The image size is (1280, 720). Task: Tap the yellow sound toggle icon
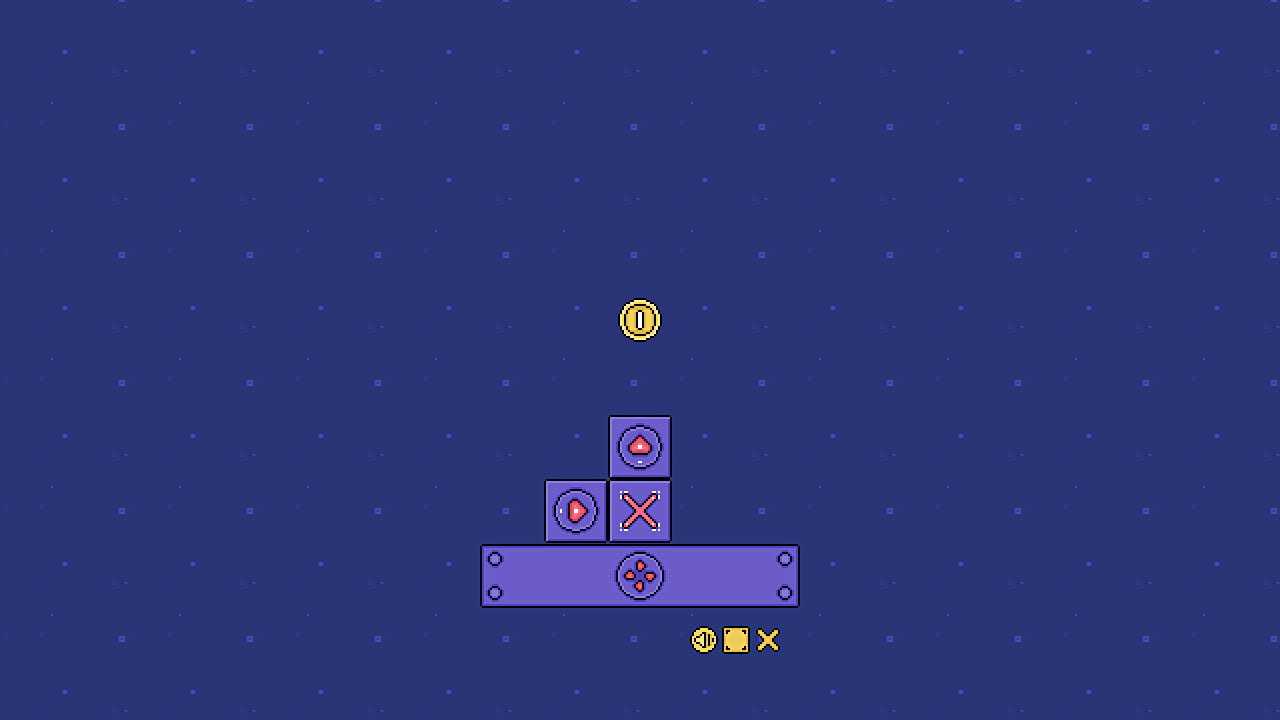(x=704, y=640)
